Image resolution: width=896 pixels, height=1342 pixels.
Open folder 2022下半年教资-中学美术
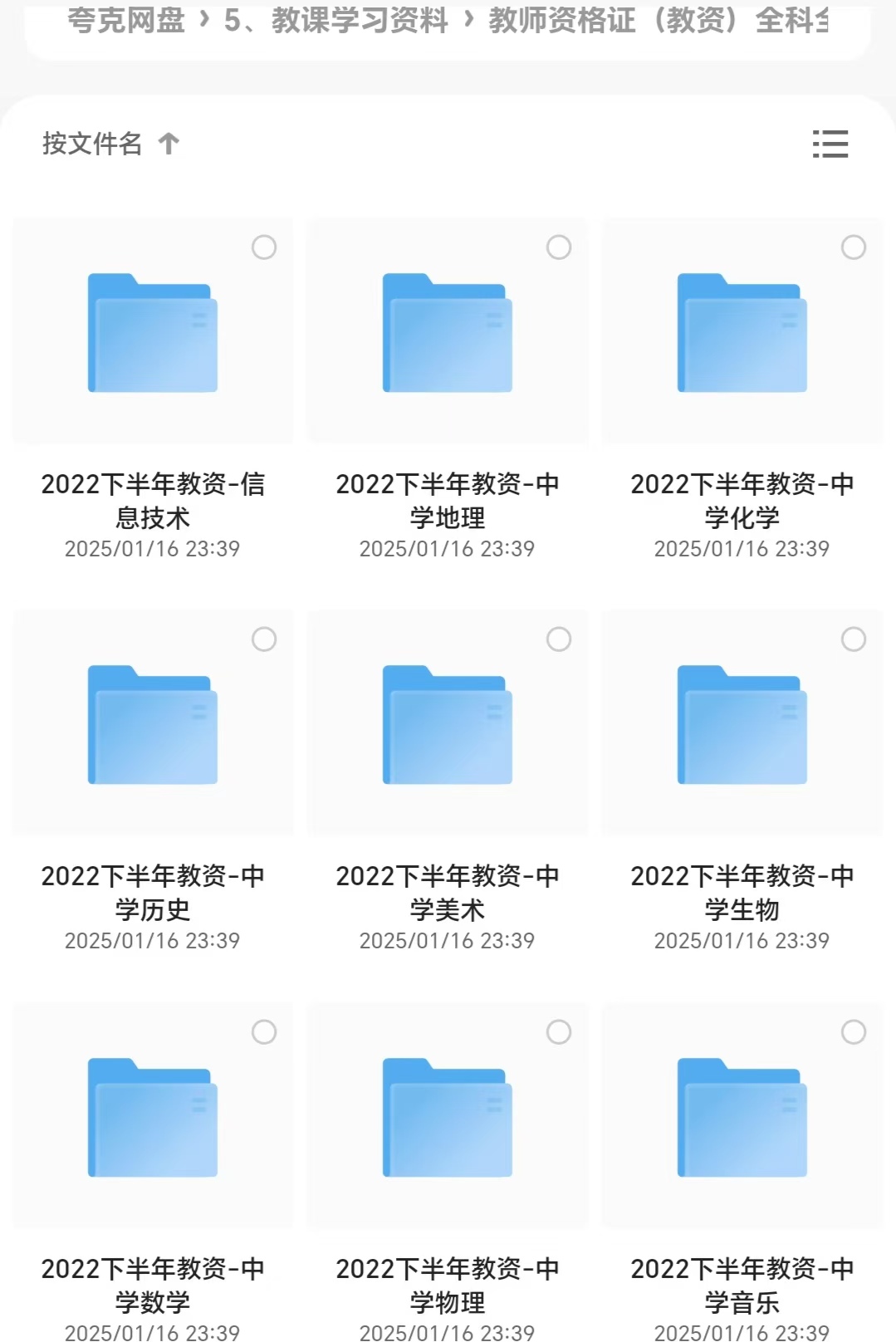448,725
